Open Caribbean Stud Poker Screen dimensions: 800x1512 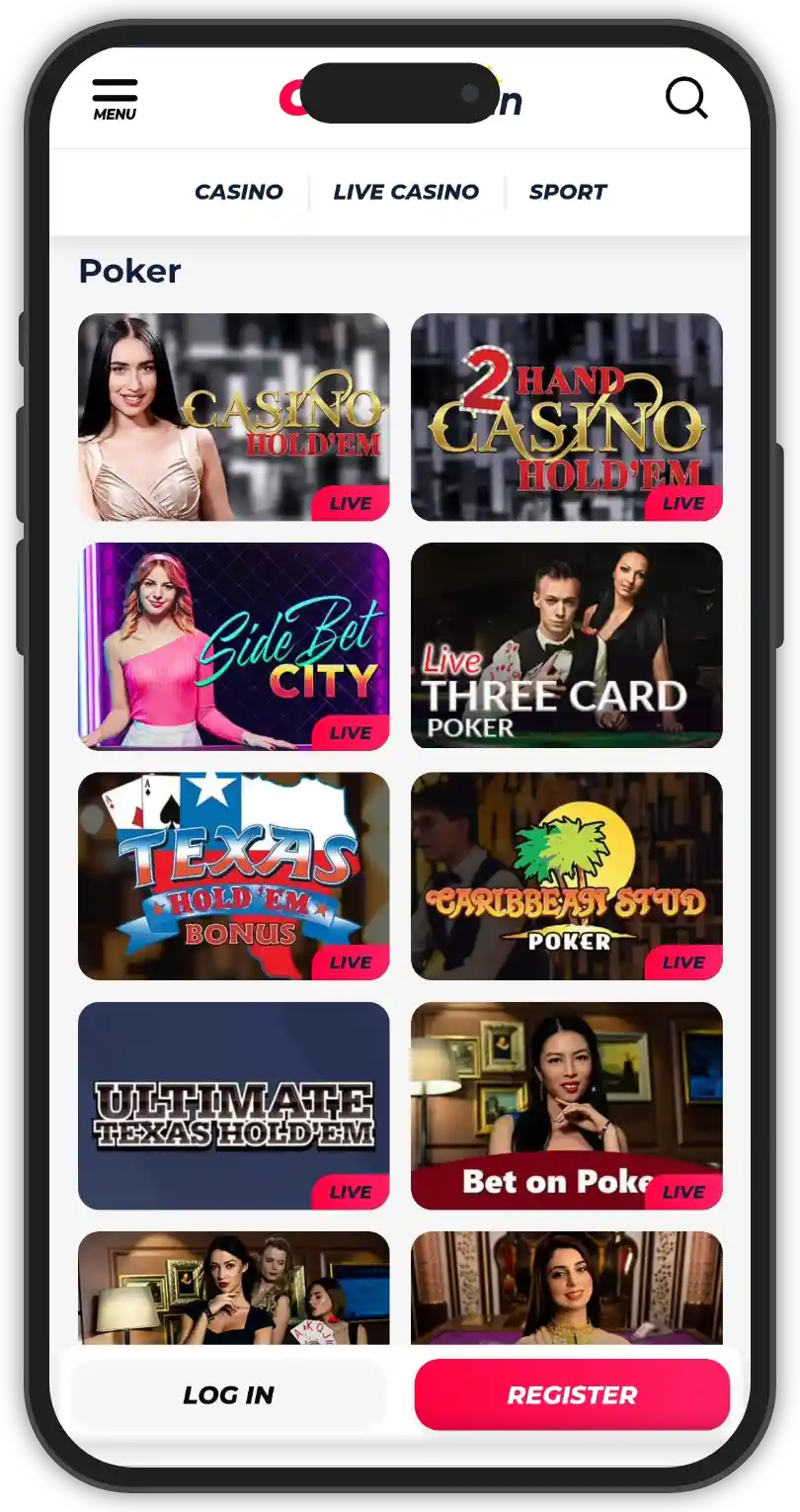click(x=566, y=876)
